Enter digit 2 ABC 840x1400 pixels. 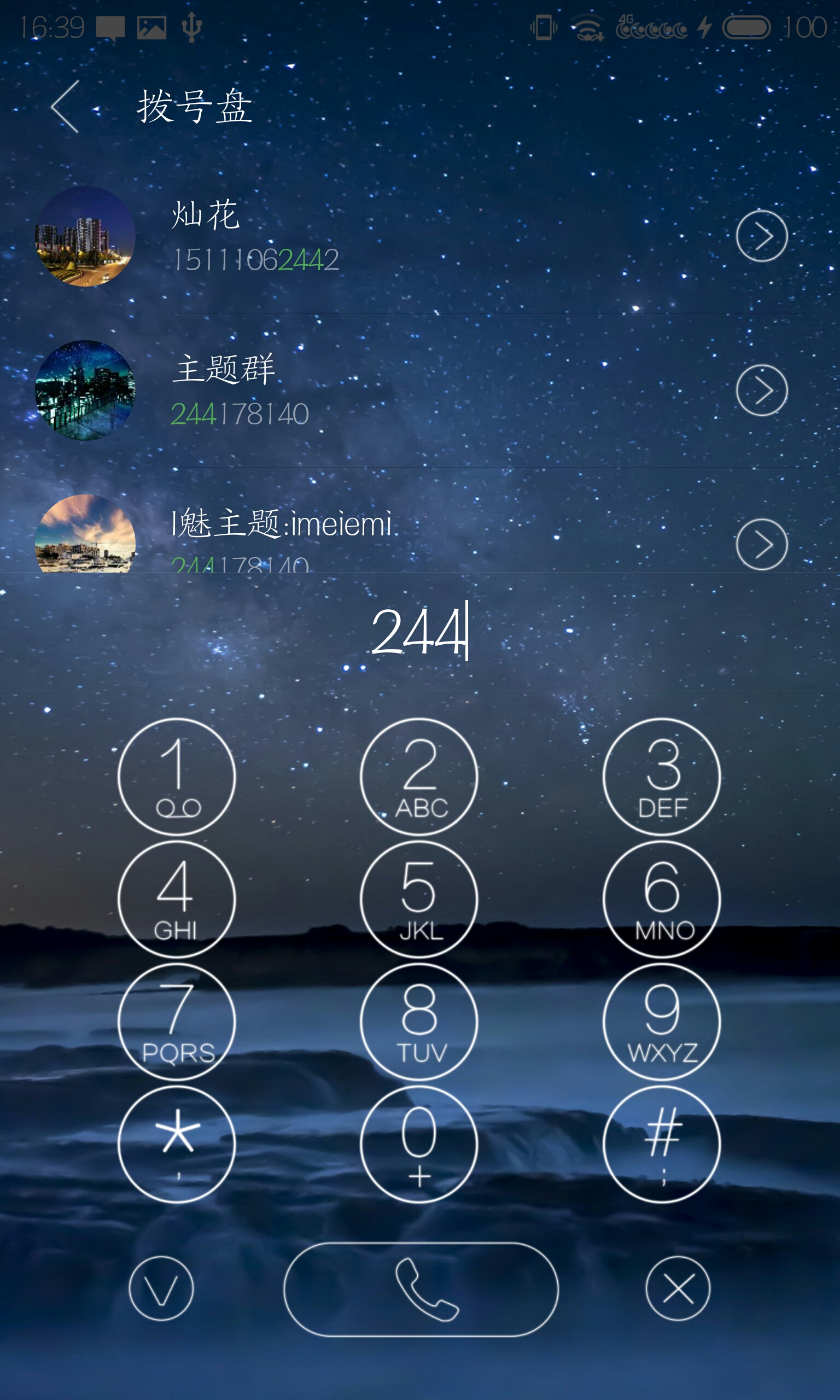[x=419, y=777]
